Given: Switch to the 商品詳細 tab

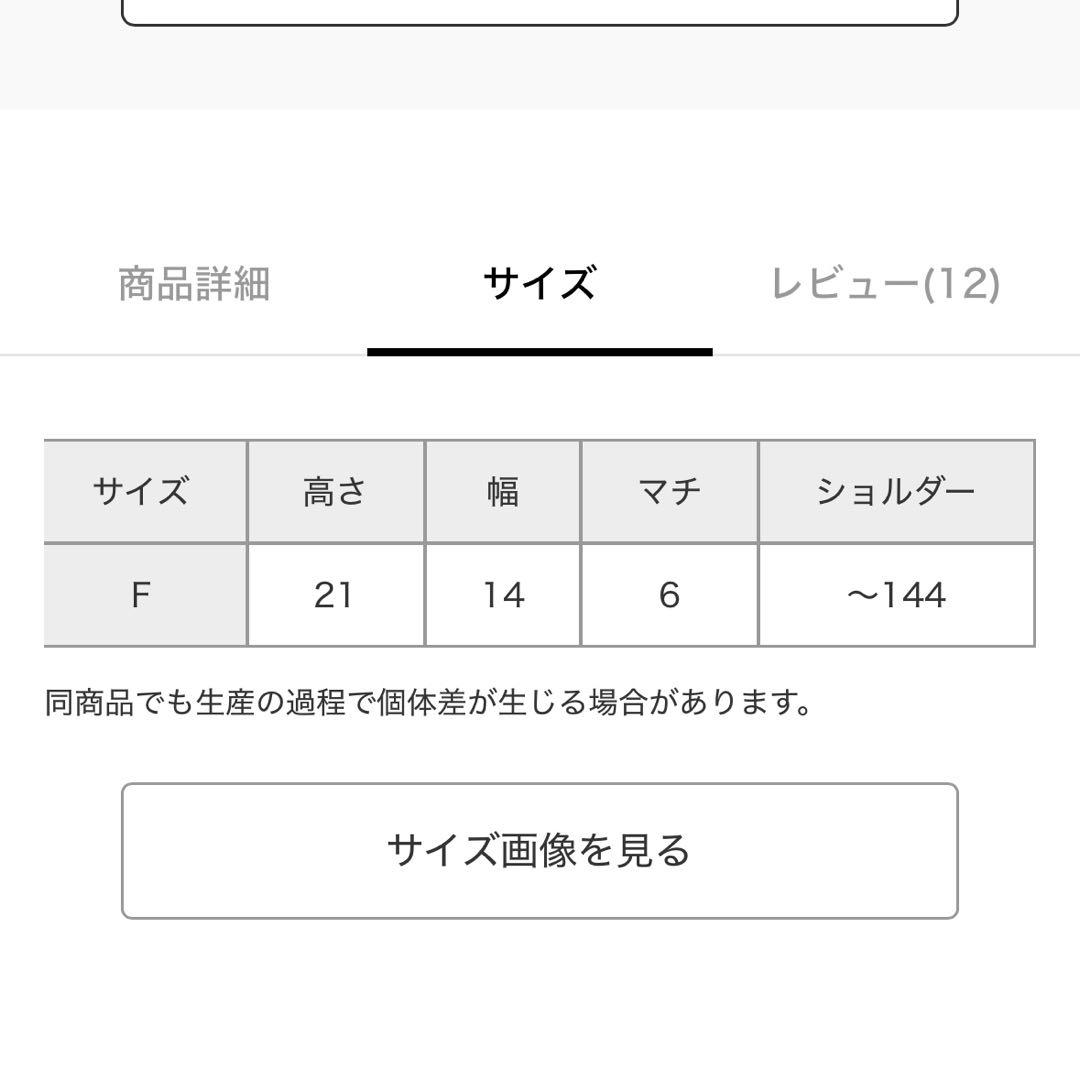Looking at the screenshot, I should 194,284.
